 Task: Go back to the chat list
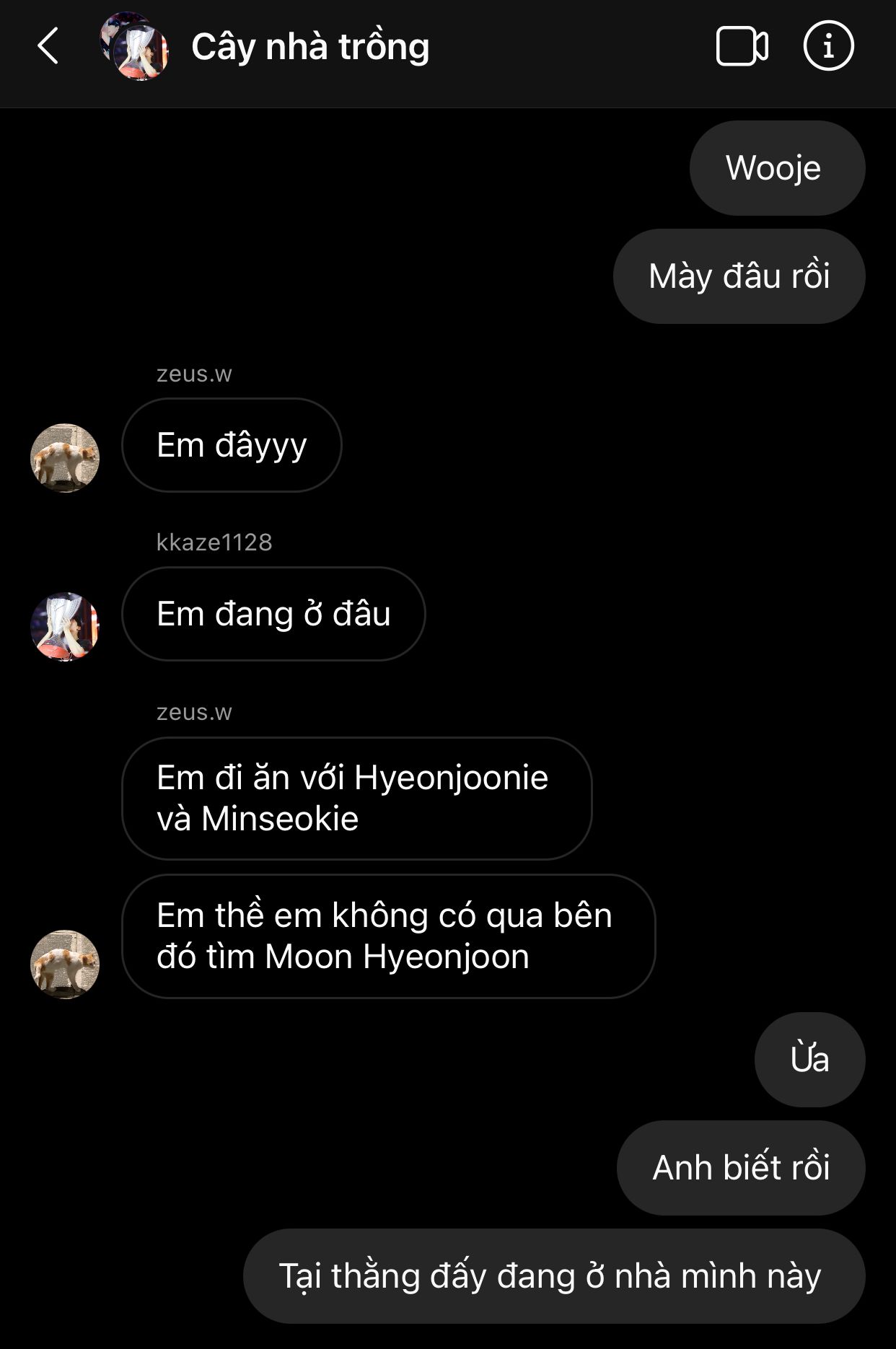[x=48, y=47]
